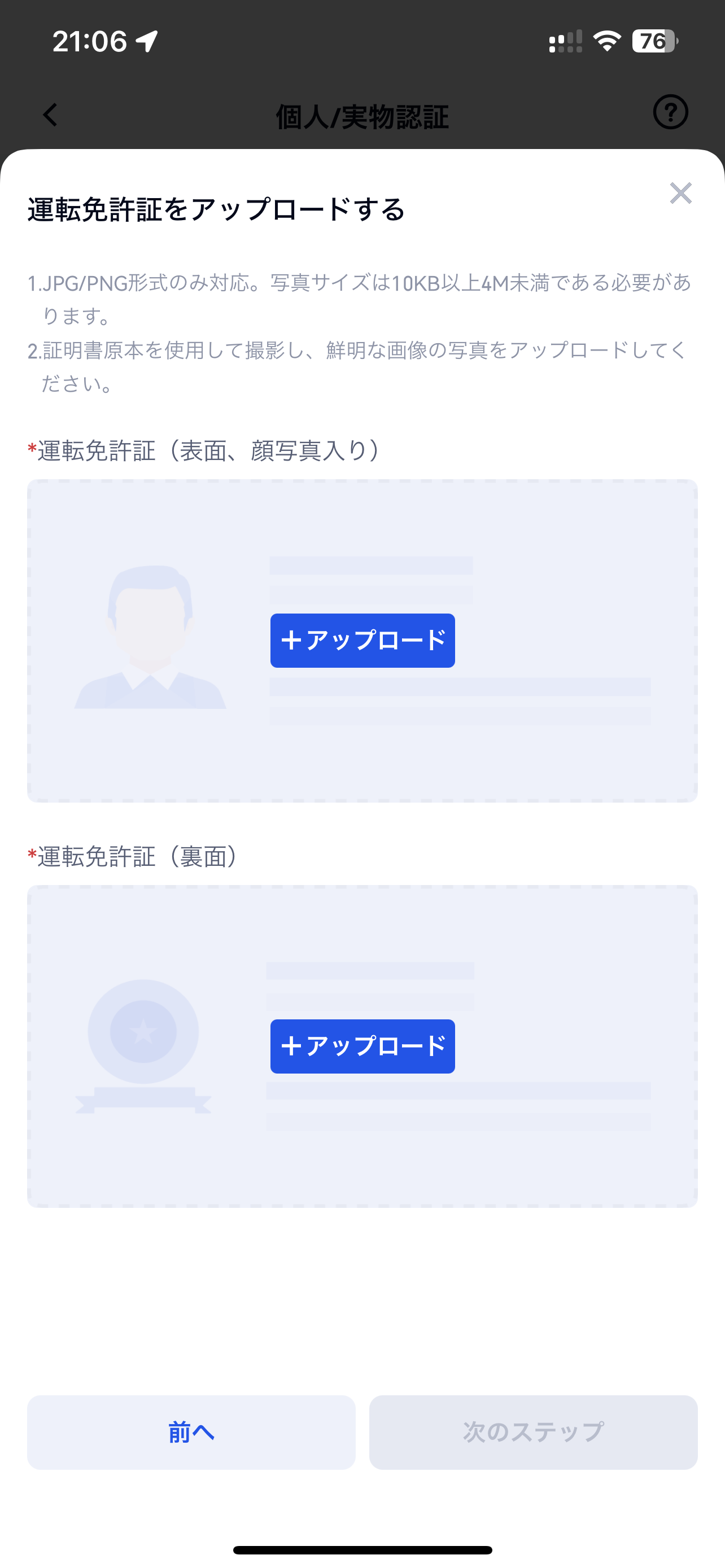Go back using the header arrow
This screenshot has width=725, height=1568.
coord(50,115)
